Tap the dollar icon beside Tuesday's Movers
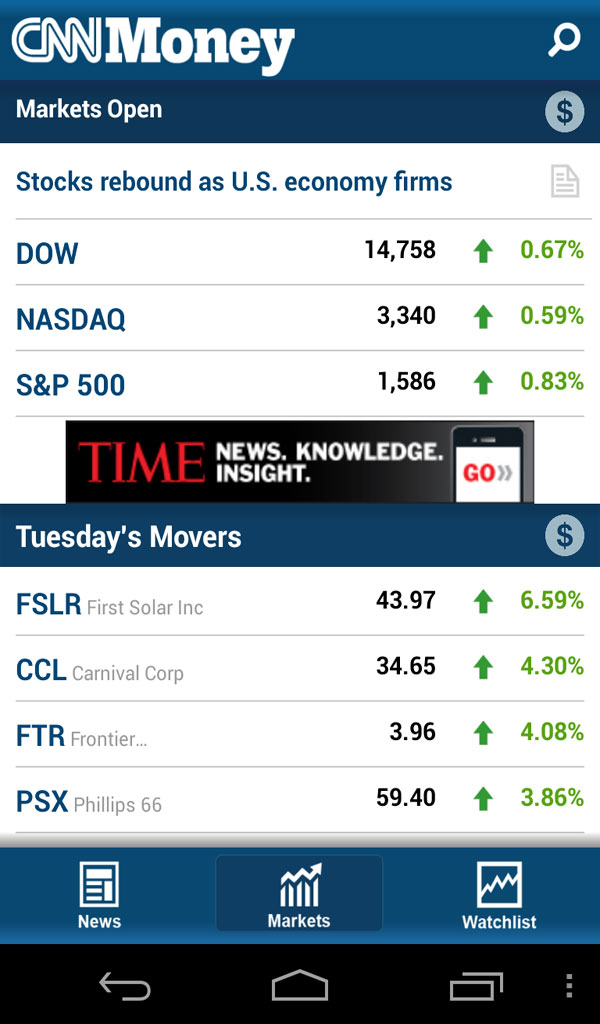Screen dimensions: 600x1024 point(564,537)
